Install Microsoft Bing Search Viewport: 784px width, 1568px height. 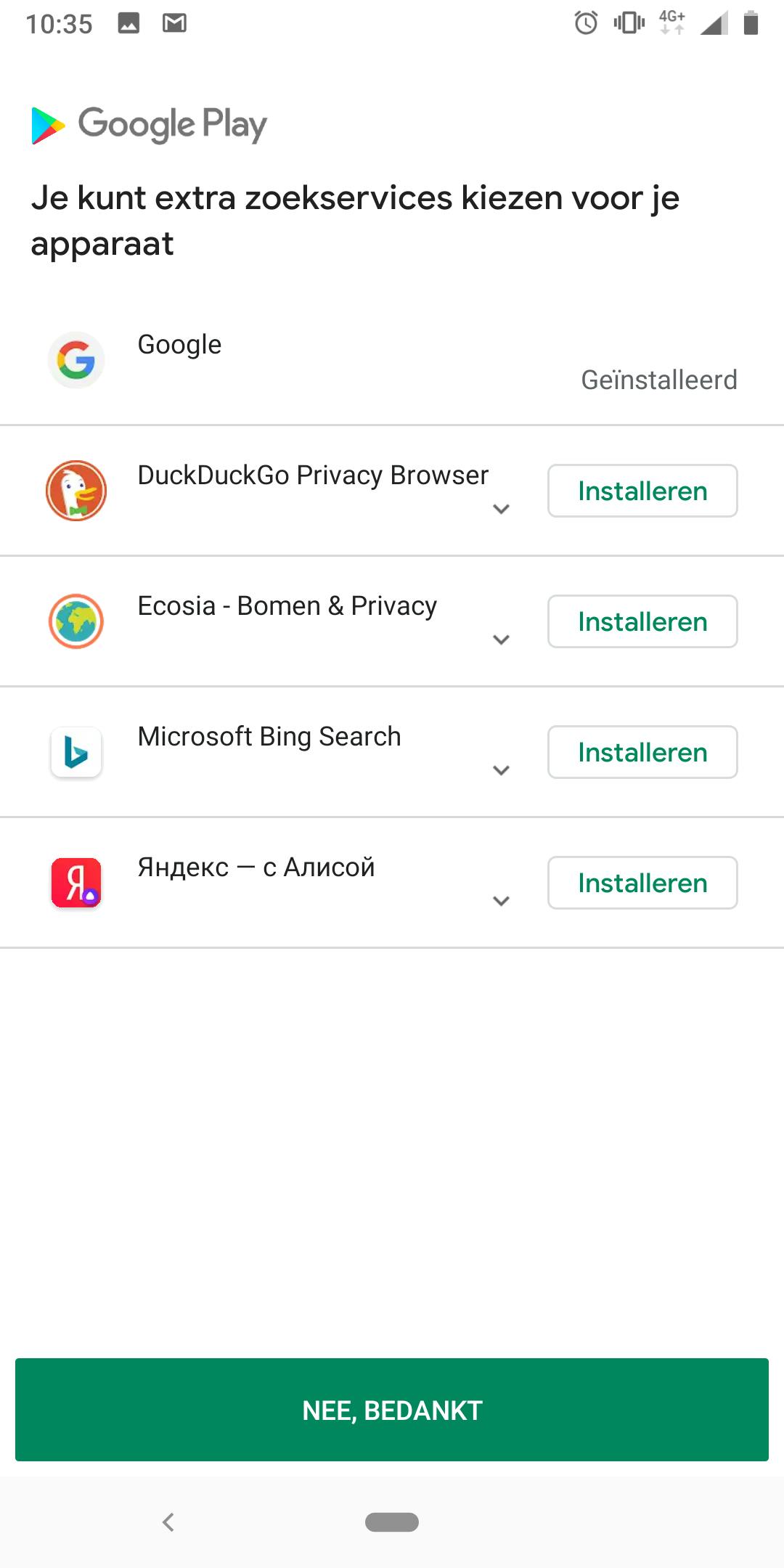(642, 753)
